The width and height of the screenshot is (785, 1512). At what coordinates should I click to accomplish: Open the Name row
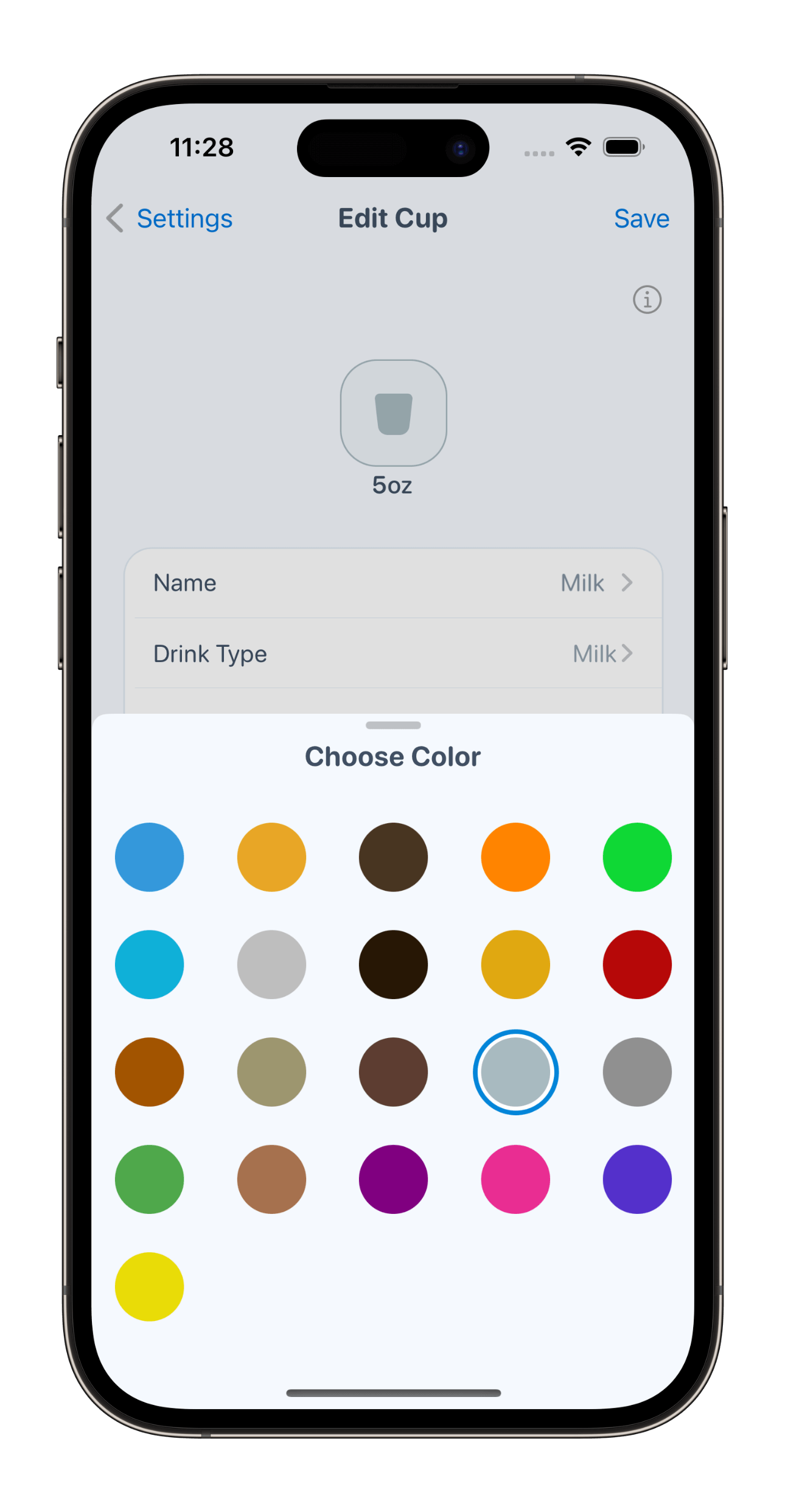click(393, 583)
